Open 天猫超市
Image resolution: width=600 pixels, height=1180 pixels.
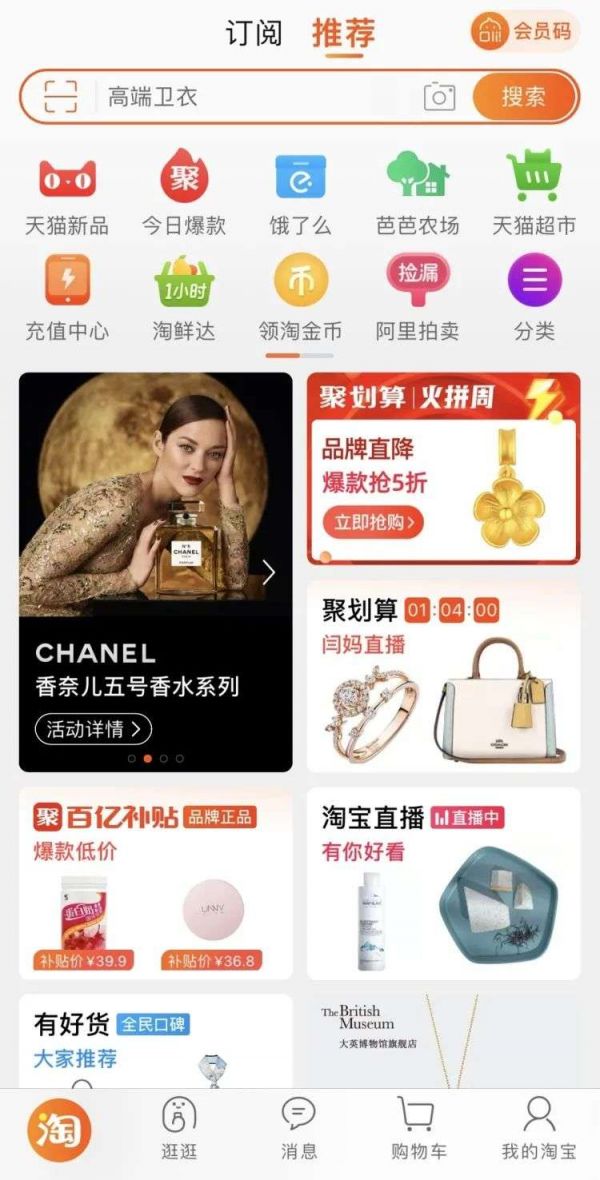point(533,195)
